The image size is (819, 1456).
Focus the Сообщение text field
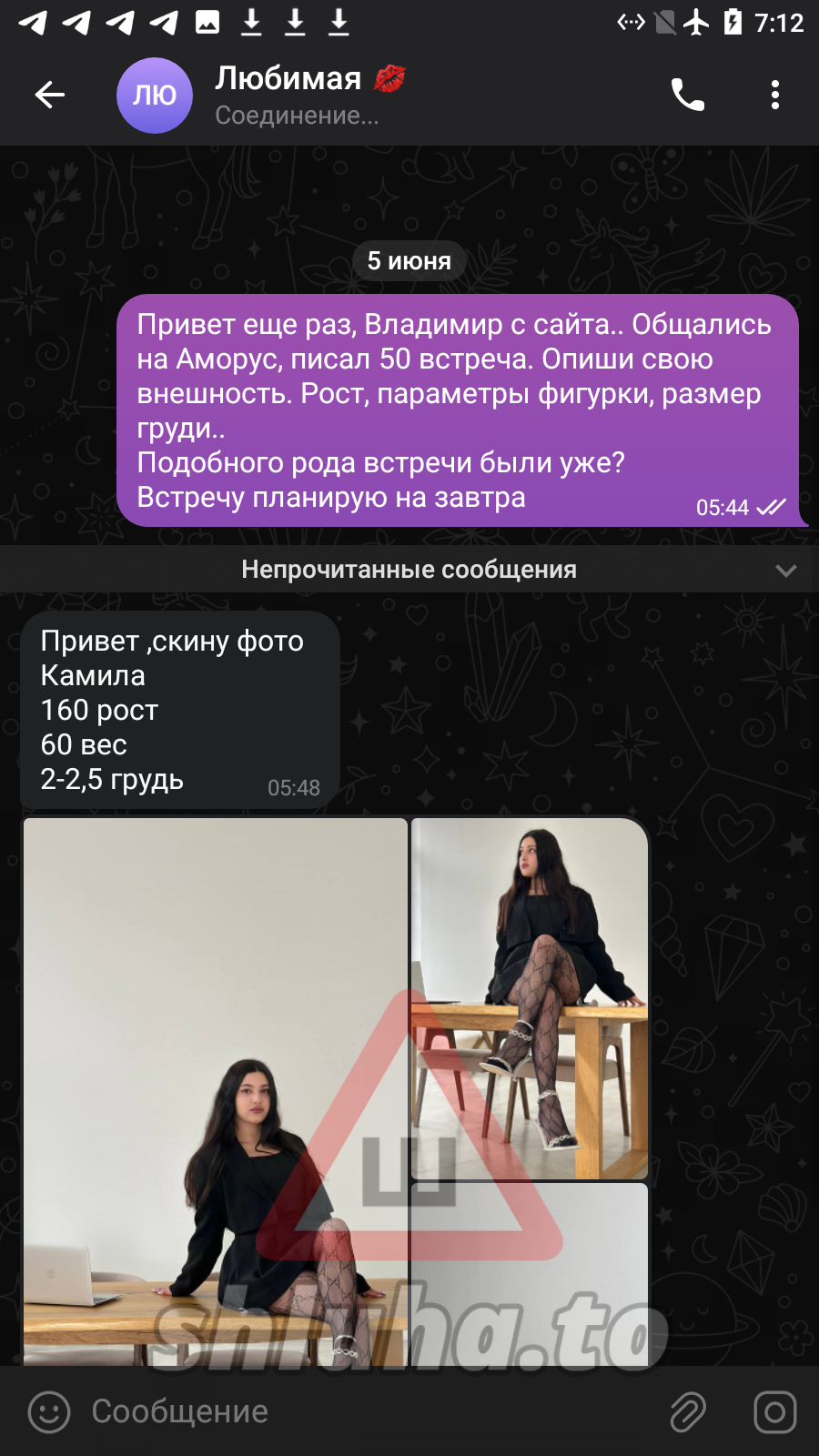(x=364, y=1412)
